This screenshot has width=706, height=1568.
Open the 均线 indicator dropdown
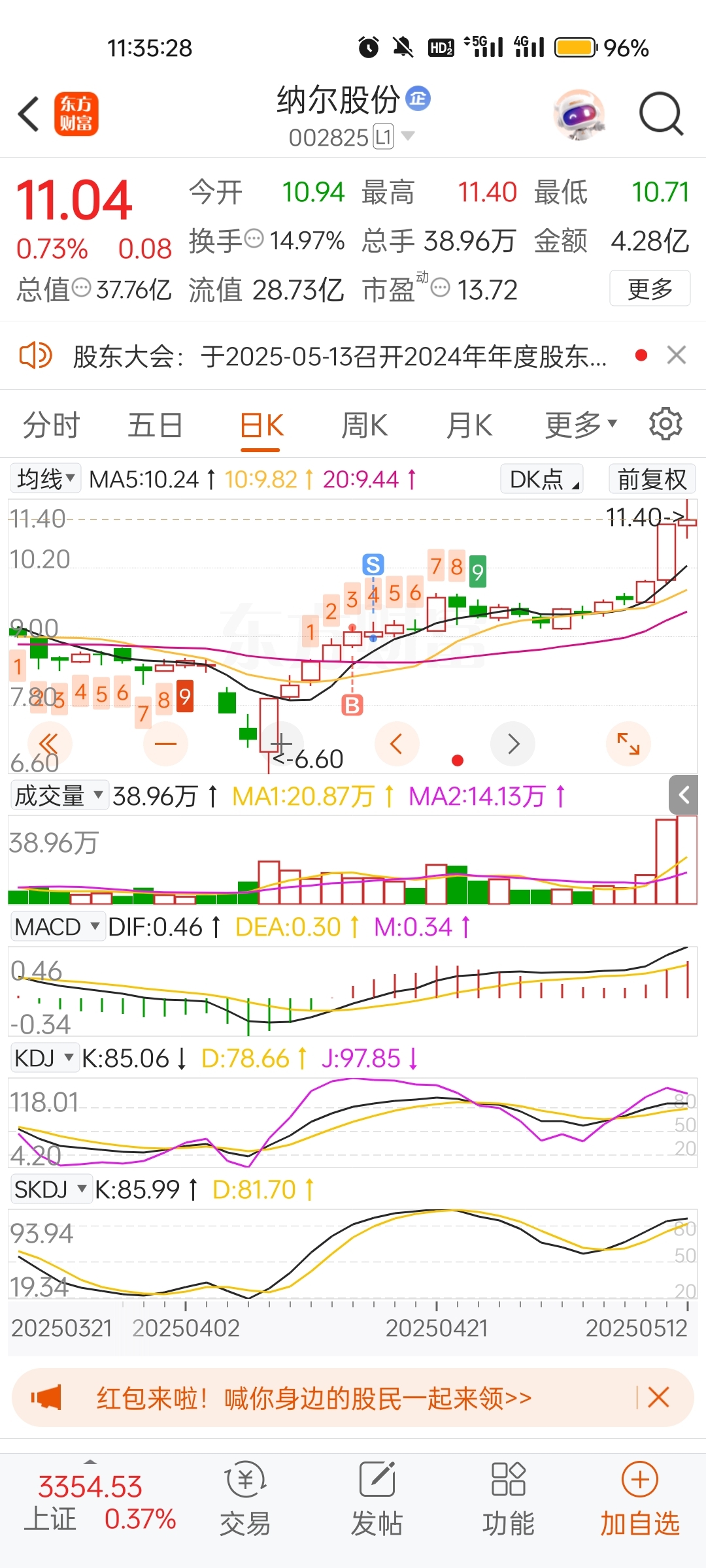click(45, 479)
